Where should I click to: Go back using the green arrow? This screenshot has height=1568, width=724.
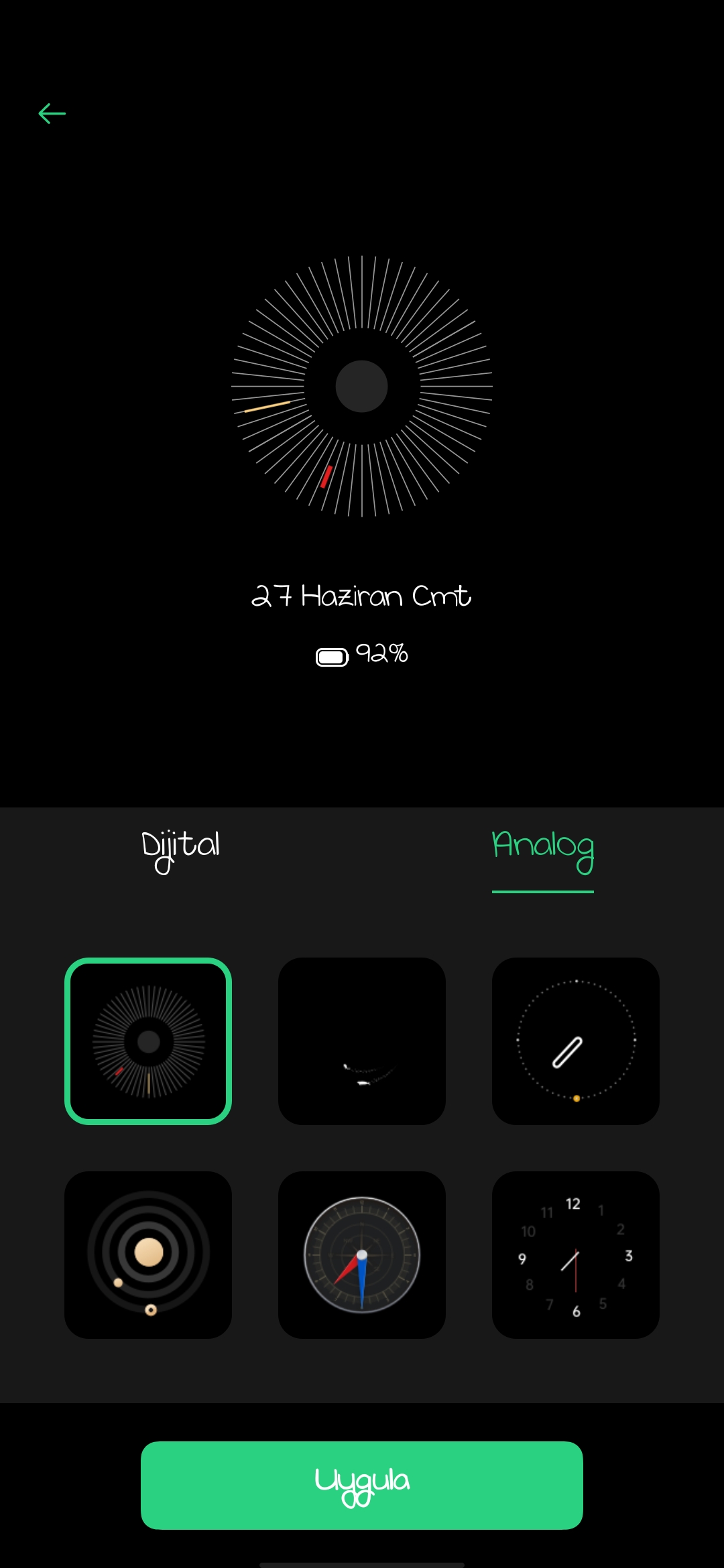point(52,113)
